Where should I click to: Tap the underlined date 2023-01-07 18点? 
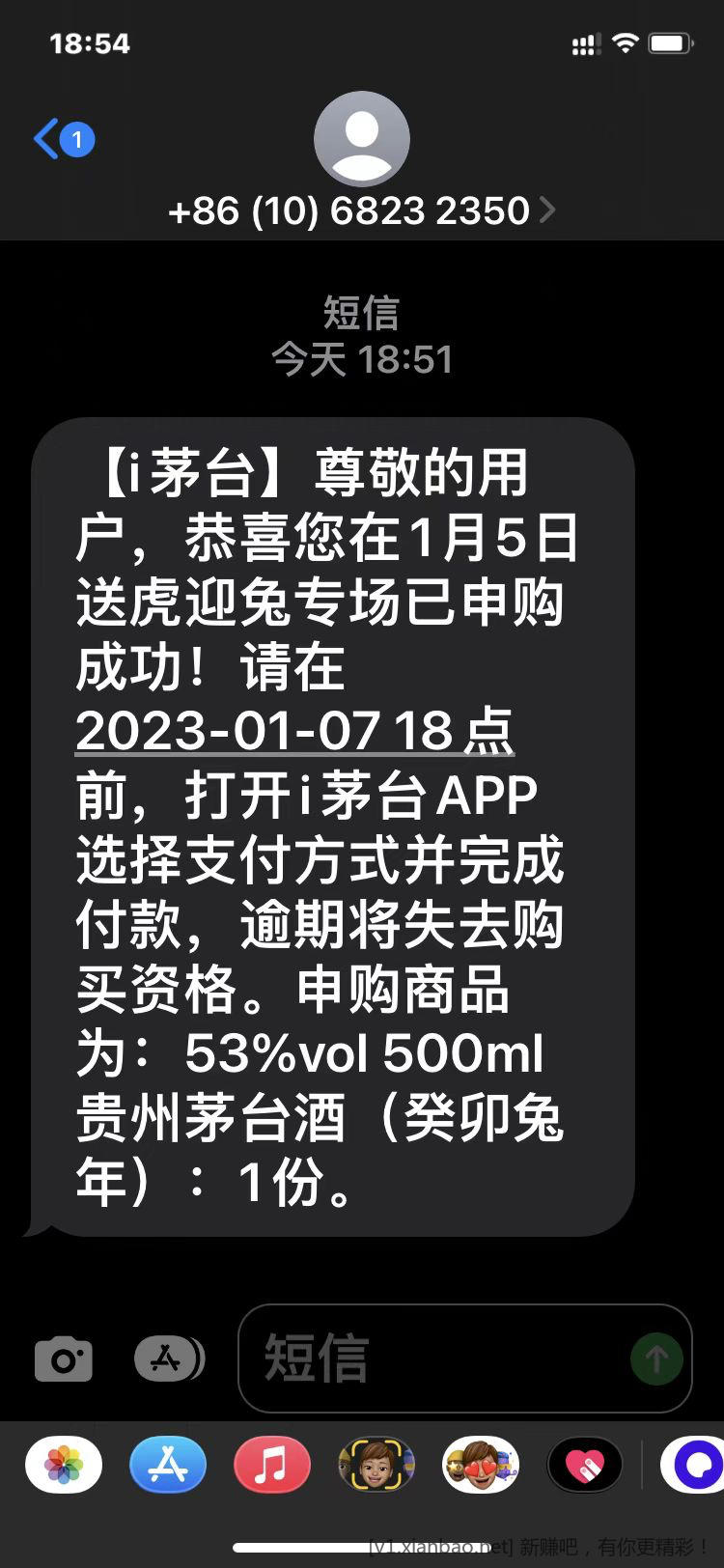pos(294,731)
